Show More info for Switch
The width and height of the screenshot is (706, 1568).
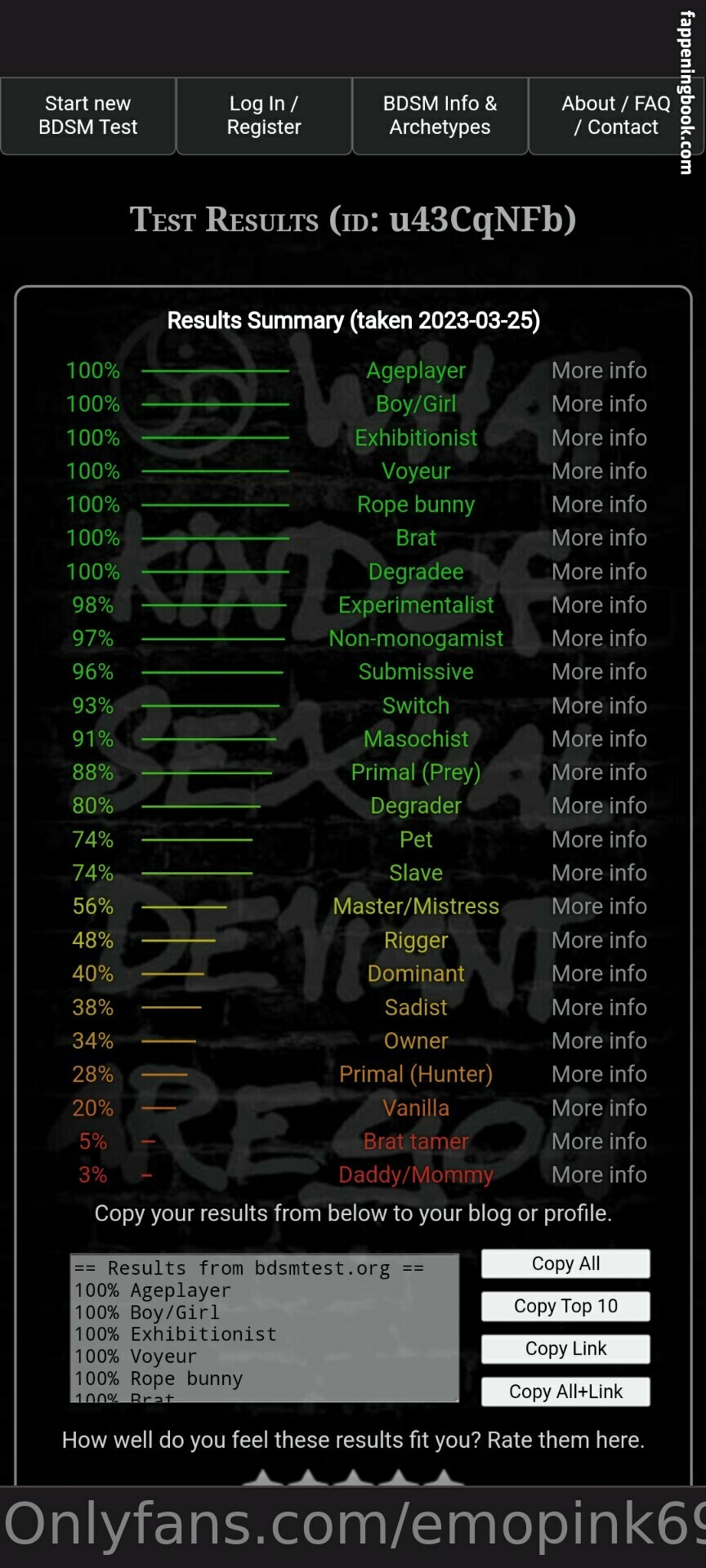click(599, 706)
